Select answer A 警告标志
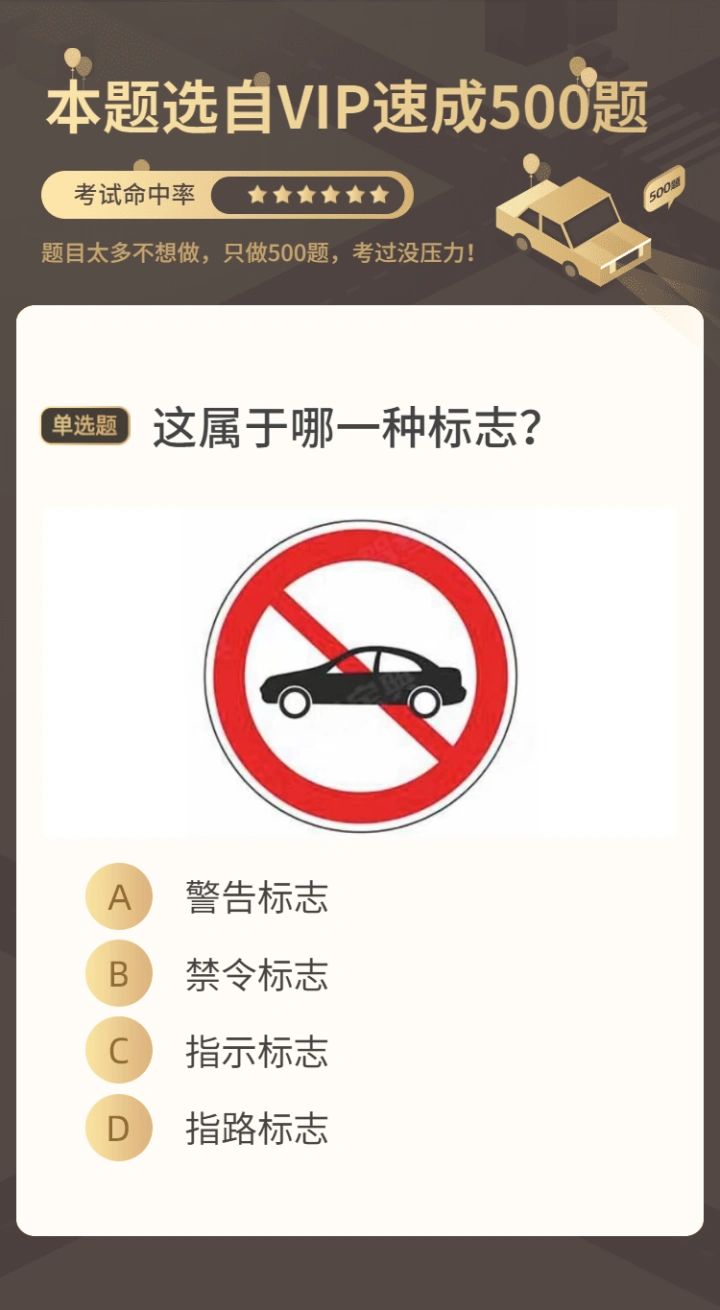Viewport: 720px width, 1310px height. point(207,897)
